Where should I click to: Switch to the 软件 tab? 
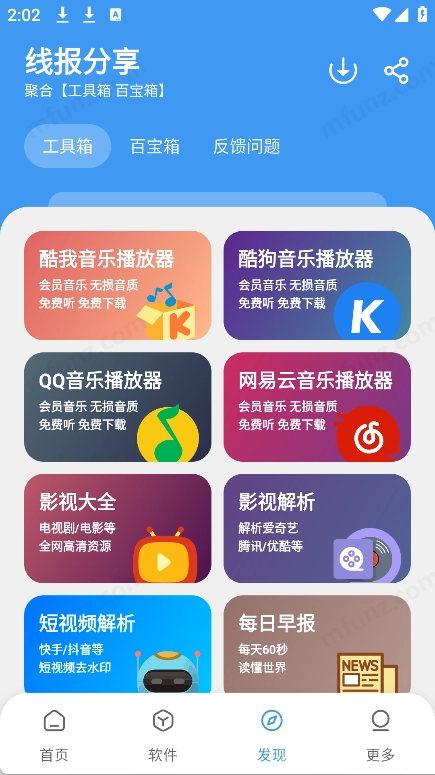tap(163, 735)
